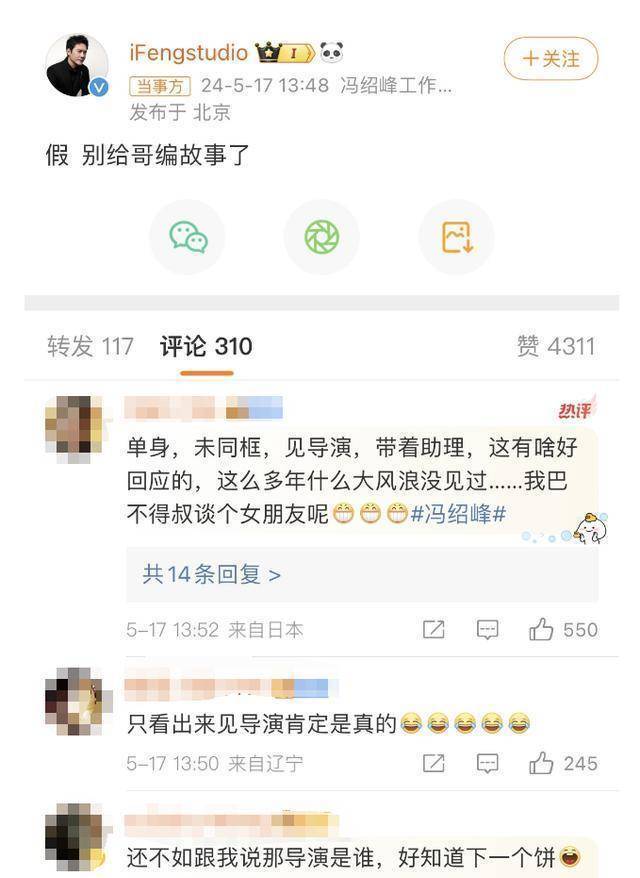
Task: Like the post showing 赞 4311
Action: click(x=555, y=346)
